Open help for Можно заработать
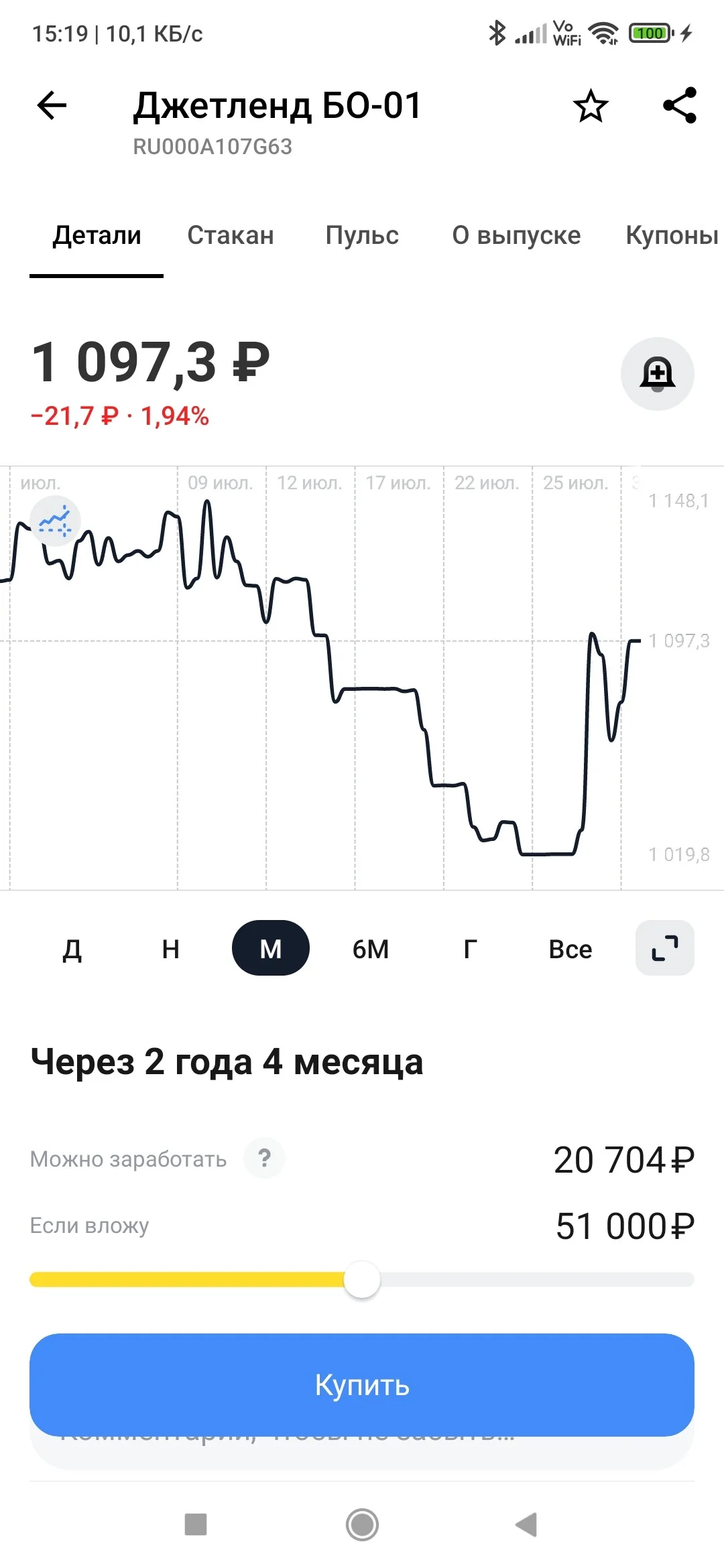Viewport: 724px width, 1568px height. [265, 1158]
